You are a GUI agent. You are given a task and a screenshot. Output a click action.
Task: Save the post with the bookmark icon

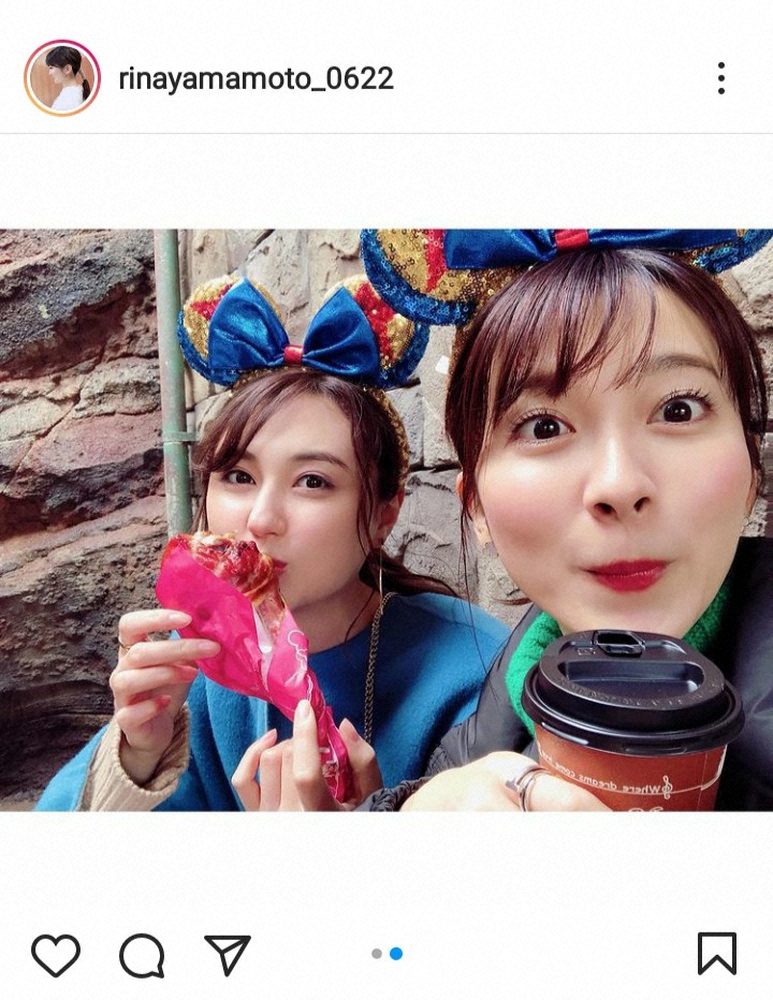click(x=716, y=953)
